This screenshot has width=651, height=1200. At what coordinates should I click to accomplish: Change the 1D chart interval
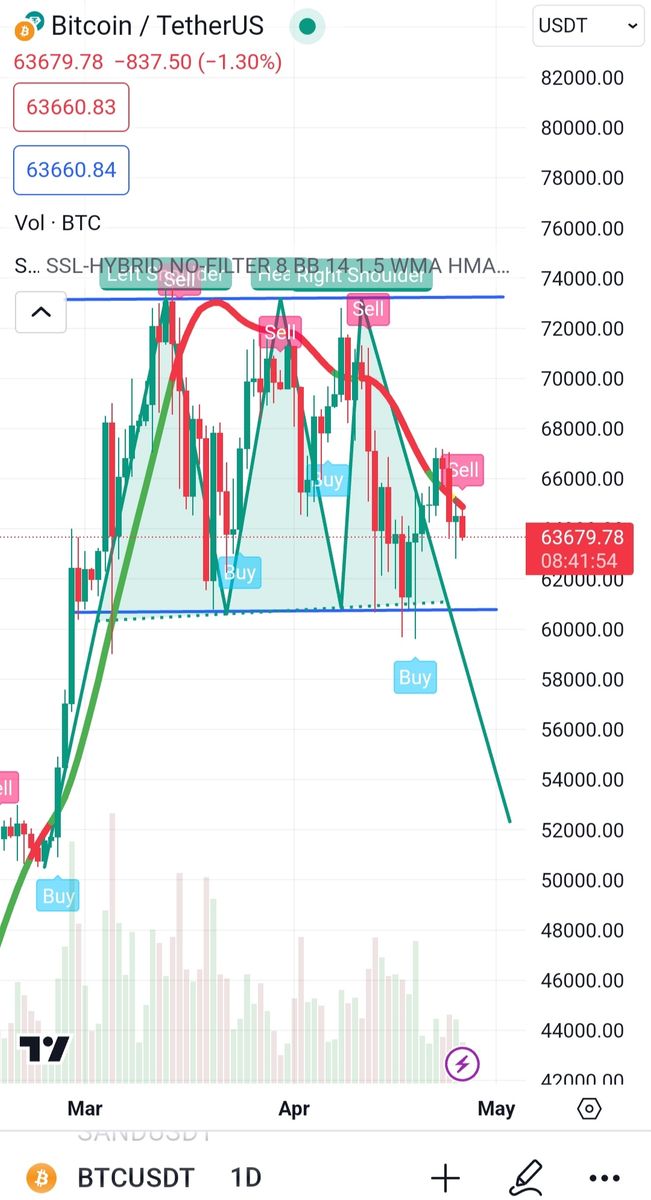(247, 1178)
